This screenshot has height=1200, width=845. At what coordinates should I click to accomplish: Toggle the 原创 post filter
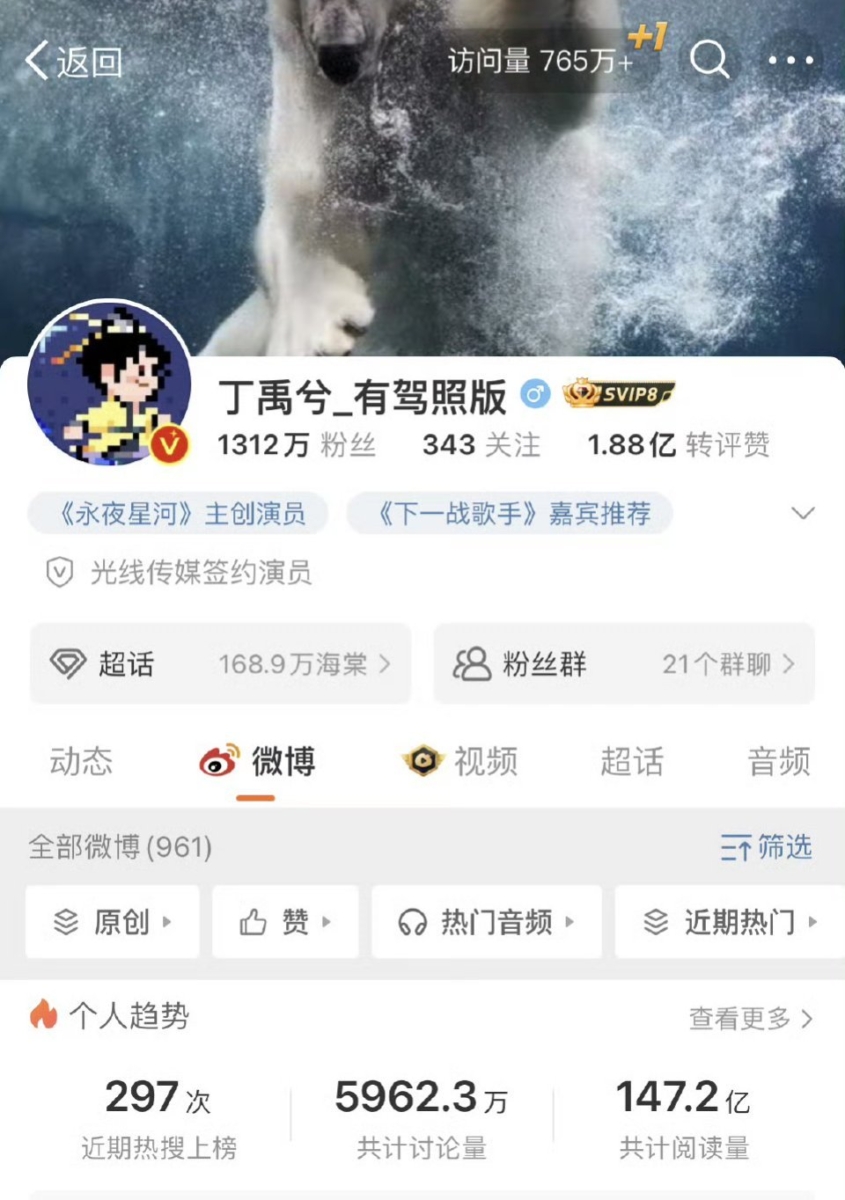point(112,921)
